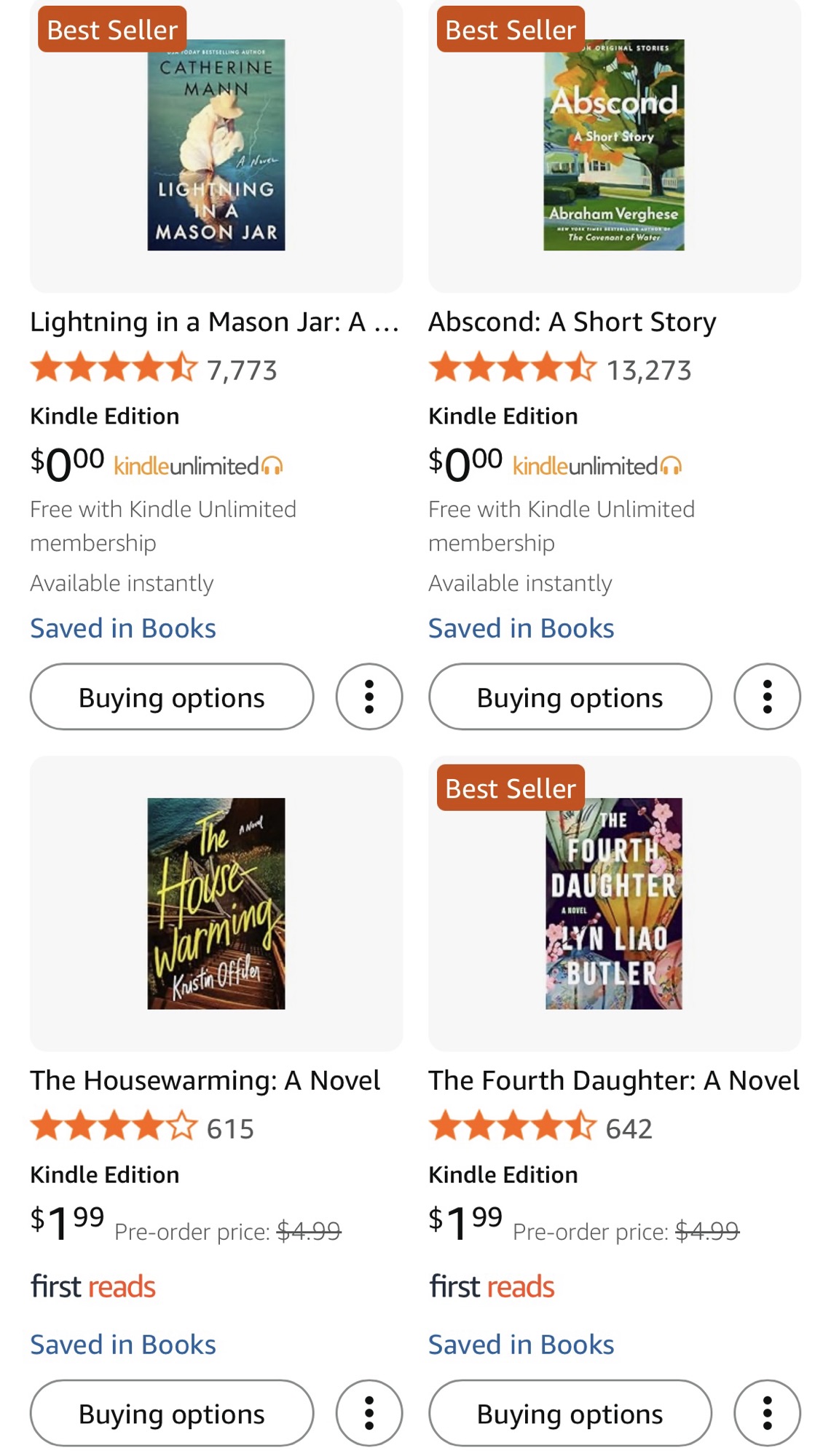The height and width of the screenshot is (1456, 831).
Task: Tap Saved in Books under Abscond
Action: click(x=521, y=628)
